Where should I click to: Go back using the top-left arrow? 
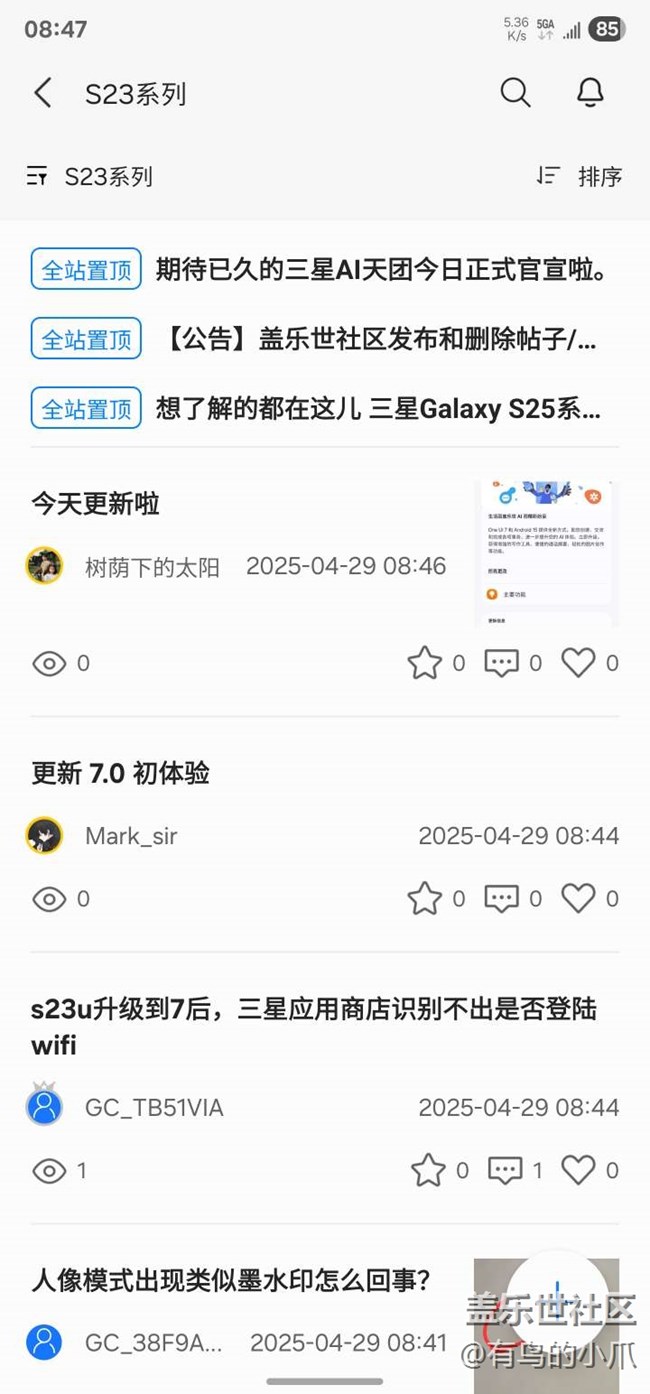[x=43, y=94]
